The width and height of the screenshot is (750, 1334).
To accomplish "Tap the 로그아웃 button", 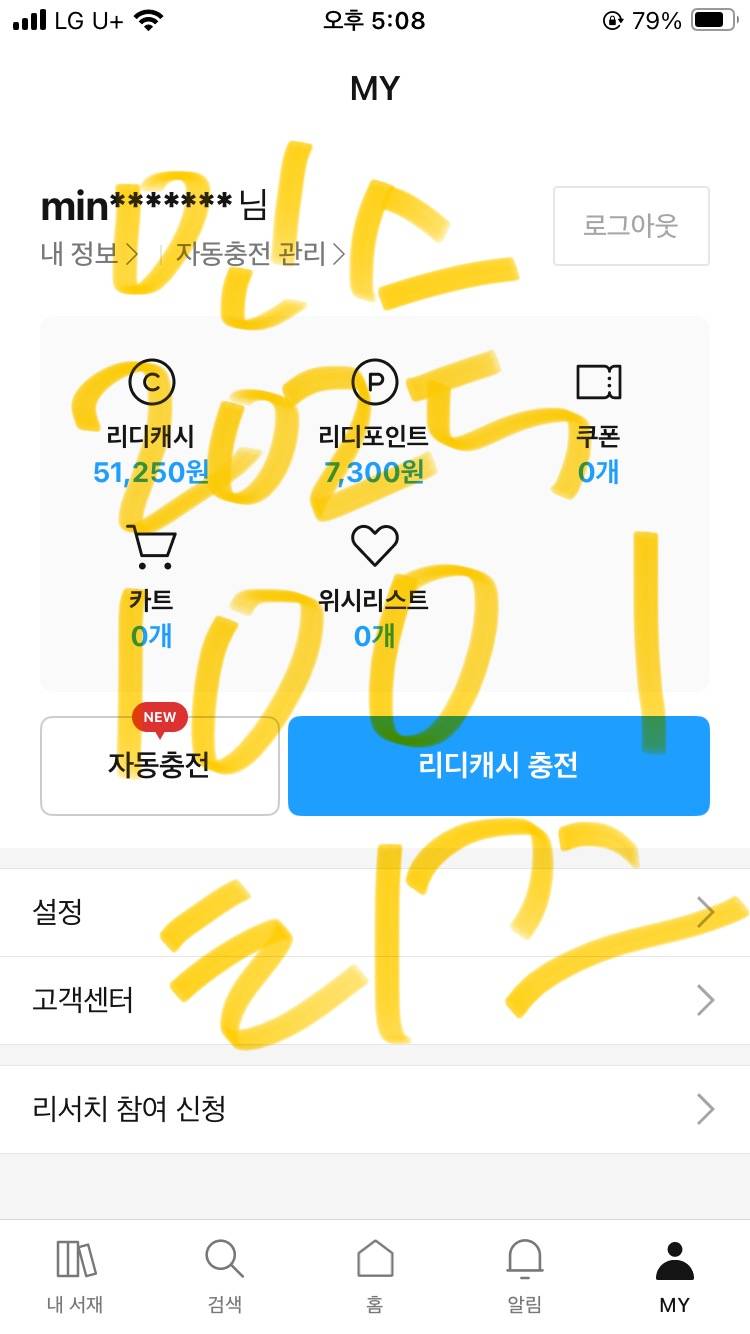I will 631,226.
